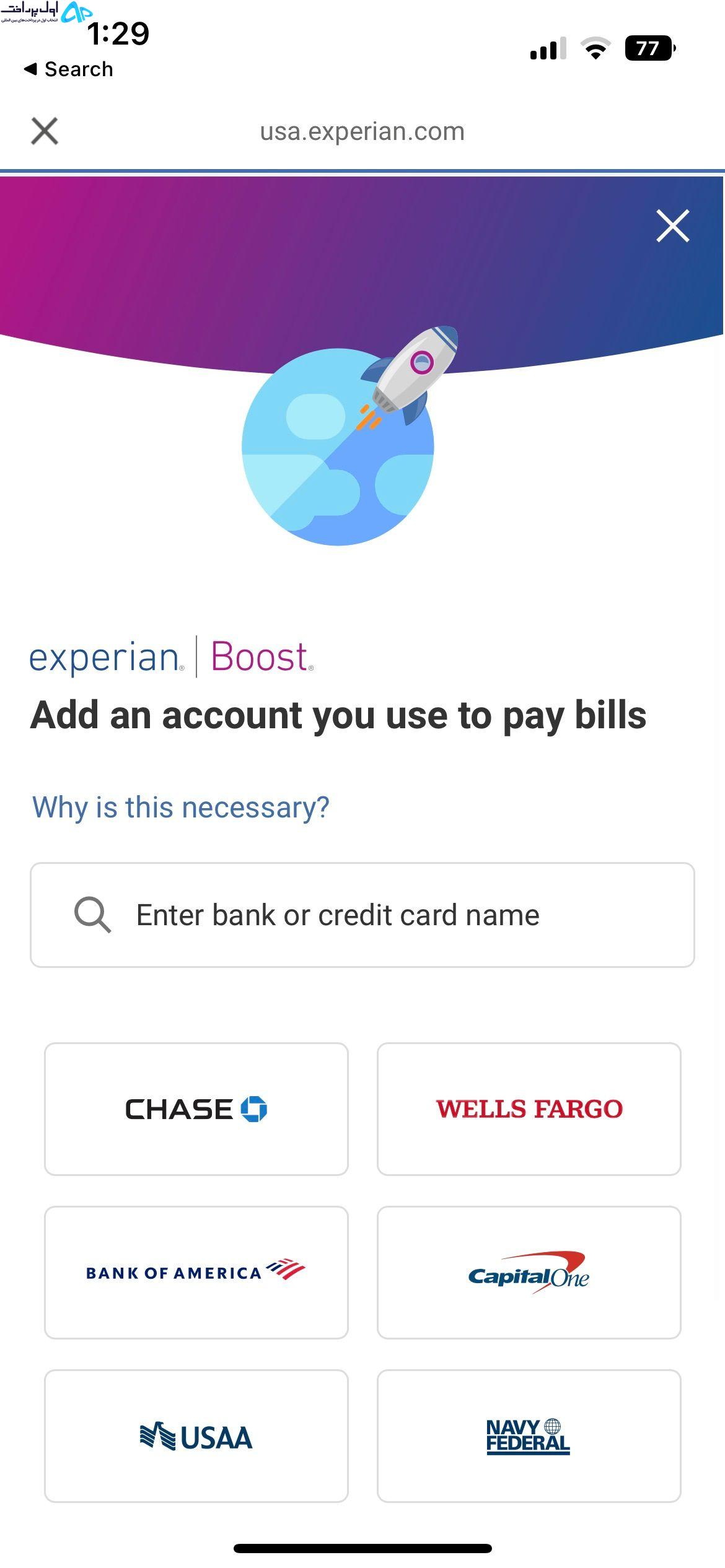Return to Search via the back arrow
Viewport: 725px width, 1568px height.
coord(68,69)
